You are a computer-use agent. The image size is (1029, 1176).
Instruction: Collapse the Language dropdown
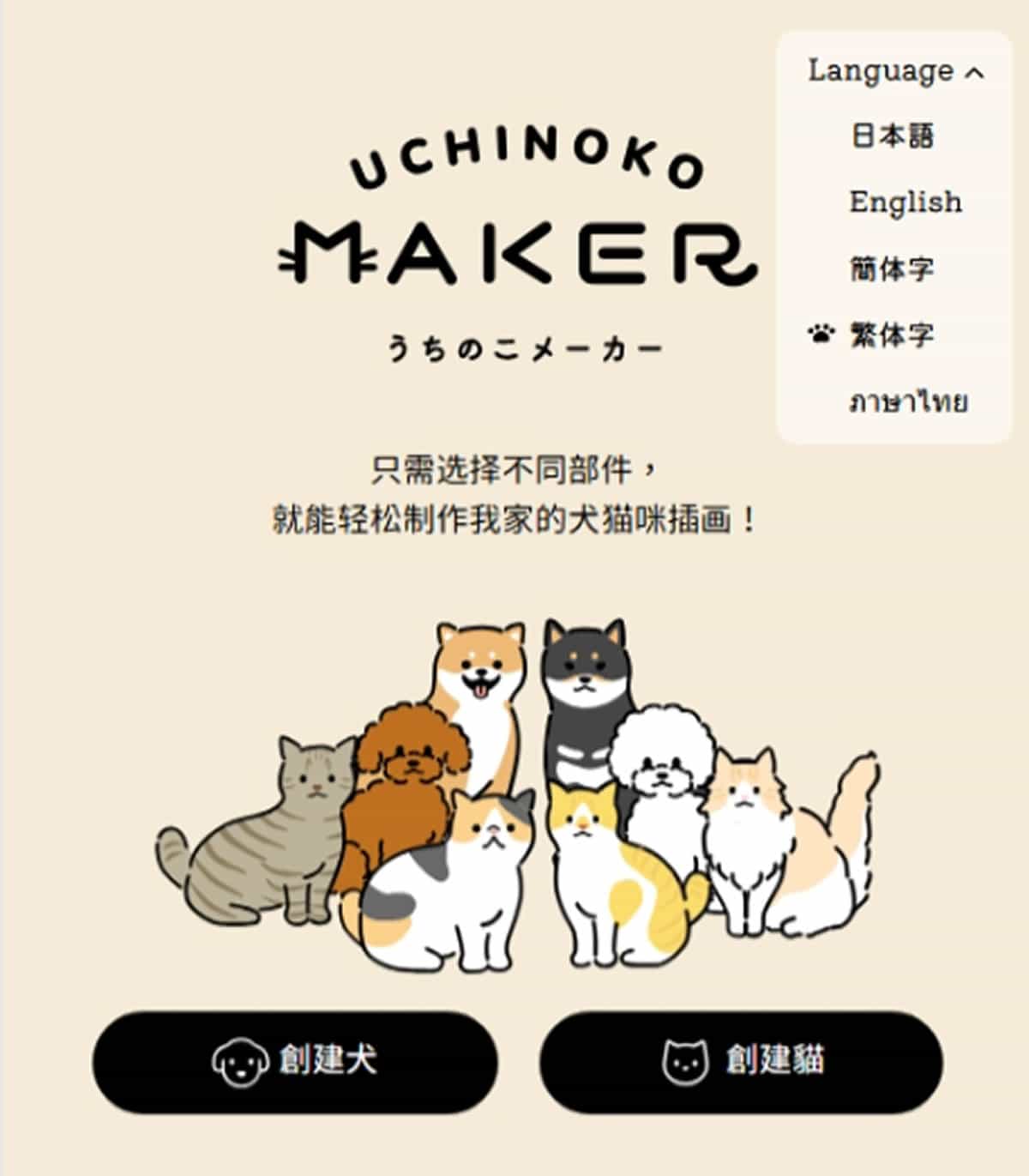click(x=895, y=71)
